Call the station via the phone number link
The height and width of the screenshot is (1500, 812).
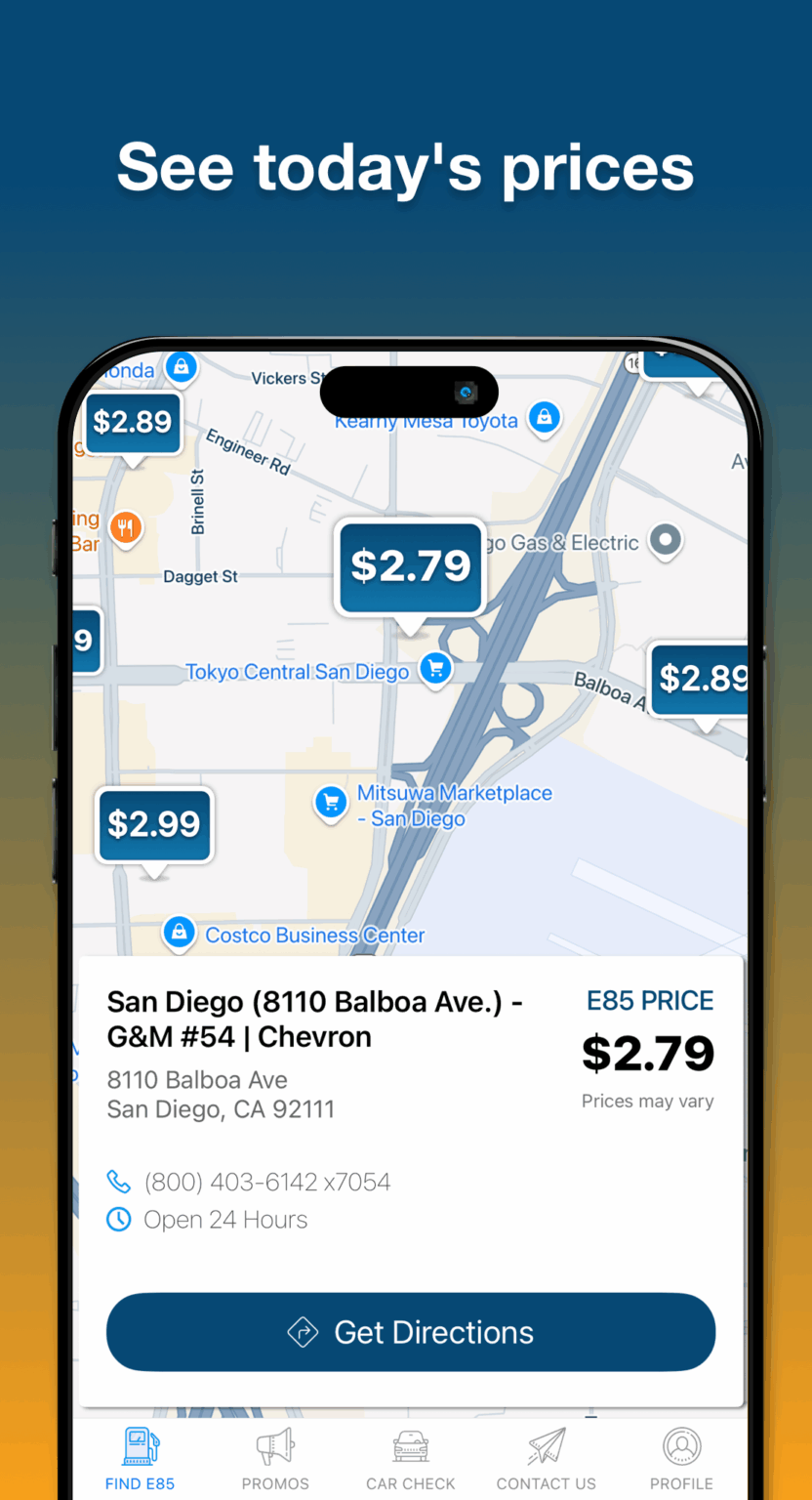tap(268, 1181)
